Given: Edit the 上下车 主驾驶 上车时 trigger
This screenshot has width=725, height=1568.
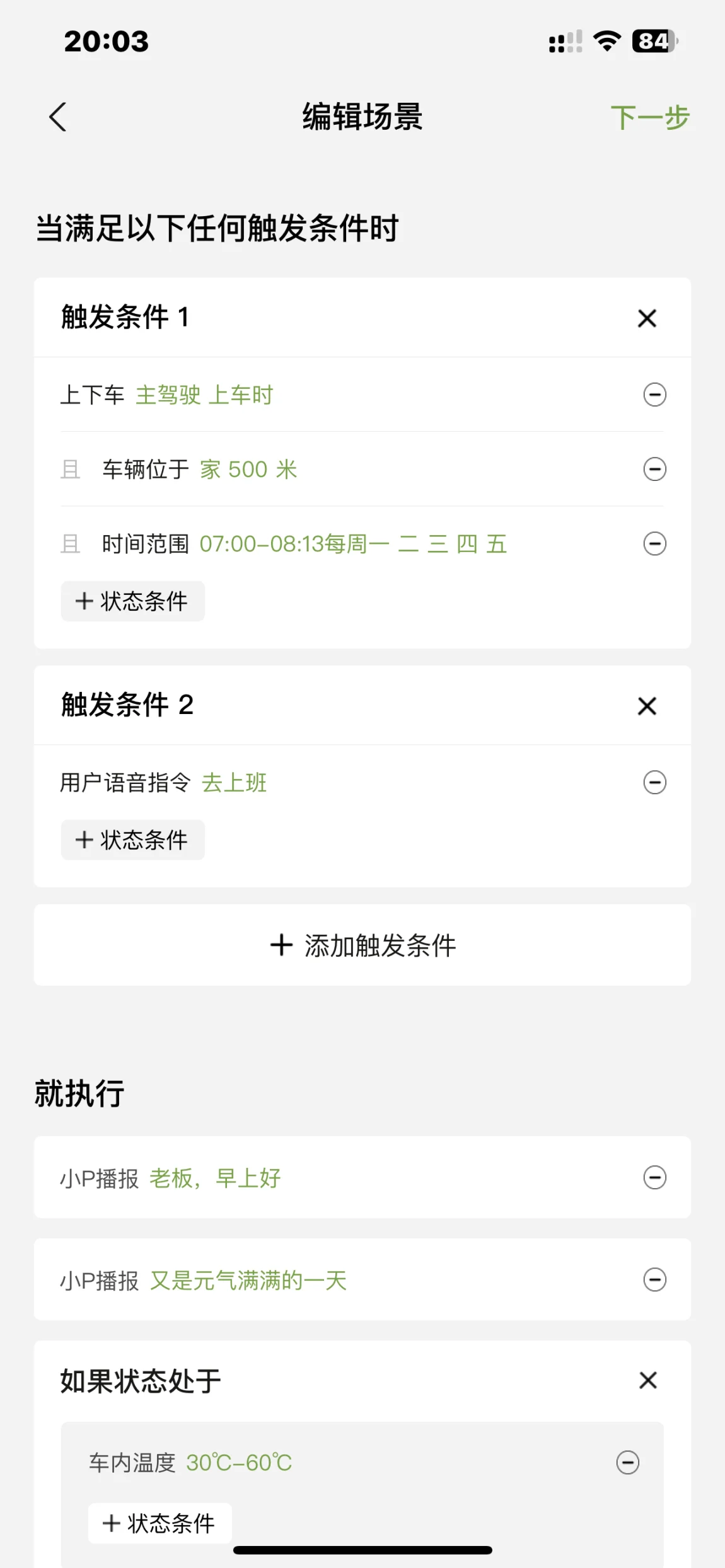Looking at the screenshot, I should click(204, 395).
